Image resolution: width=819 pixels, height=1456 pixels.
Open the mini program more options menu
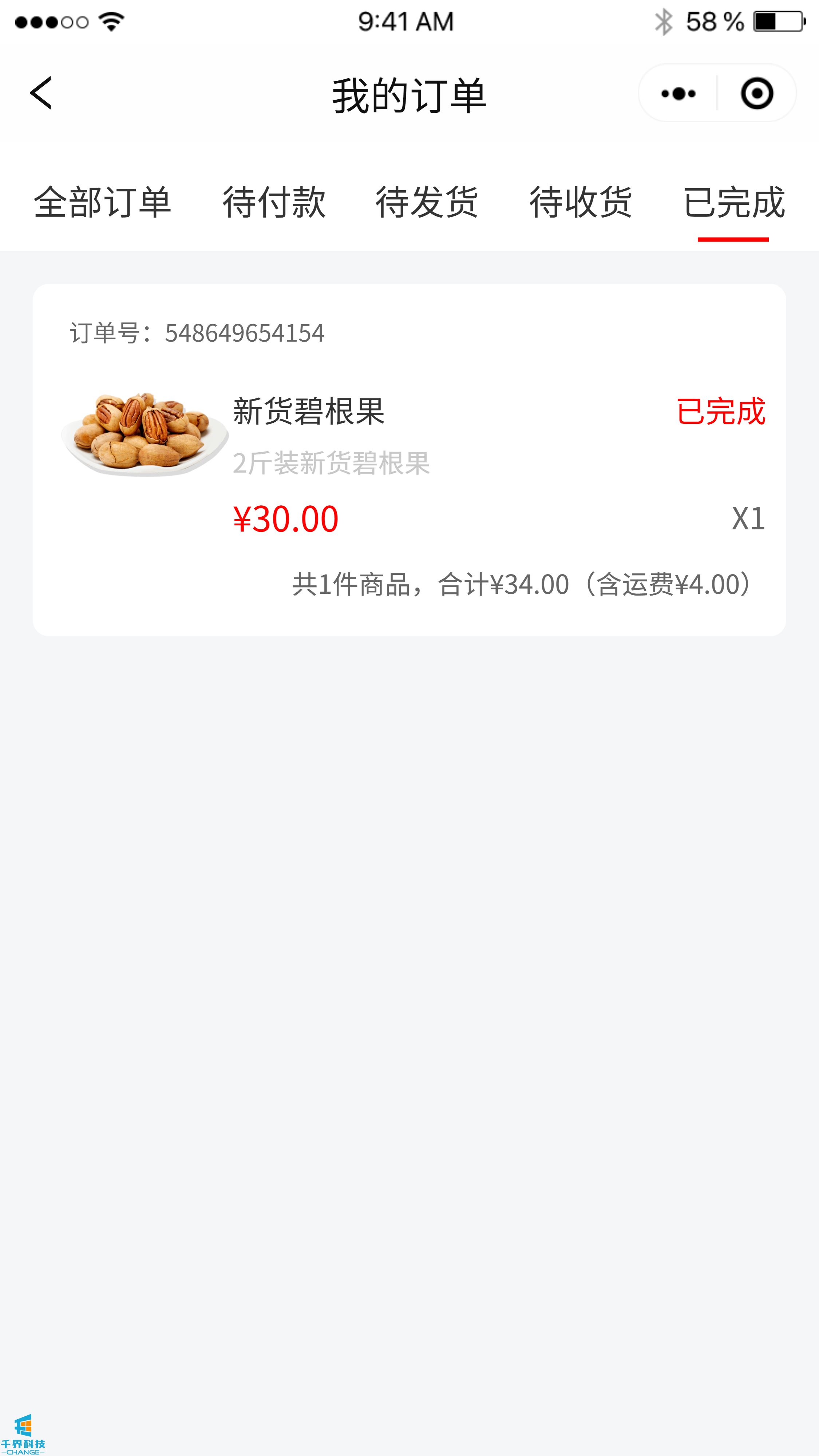pos(678,93)
